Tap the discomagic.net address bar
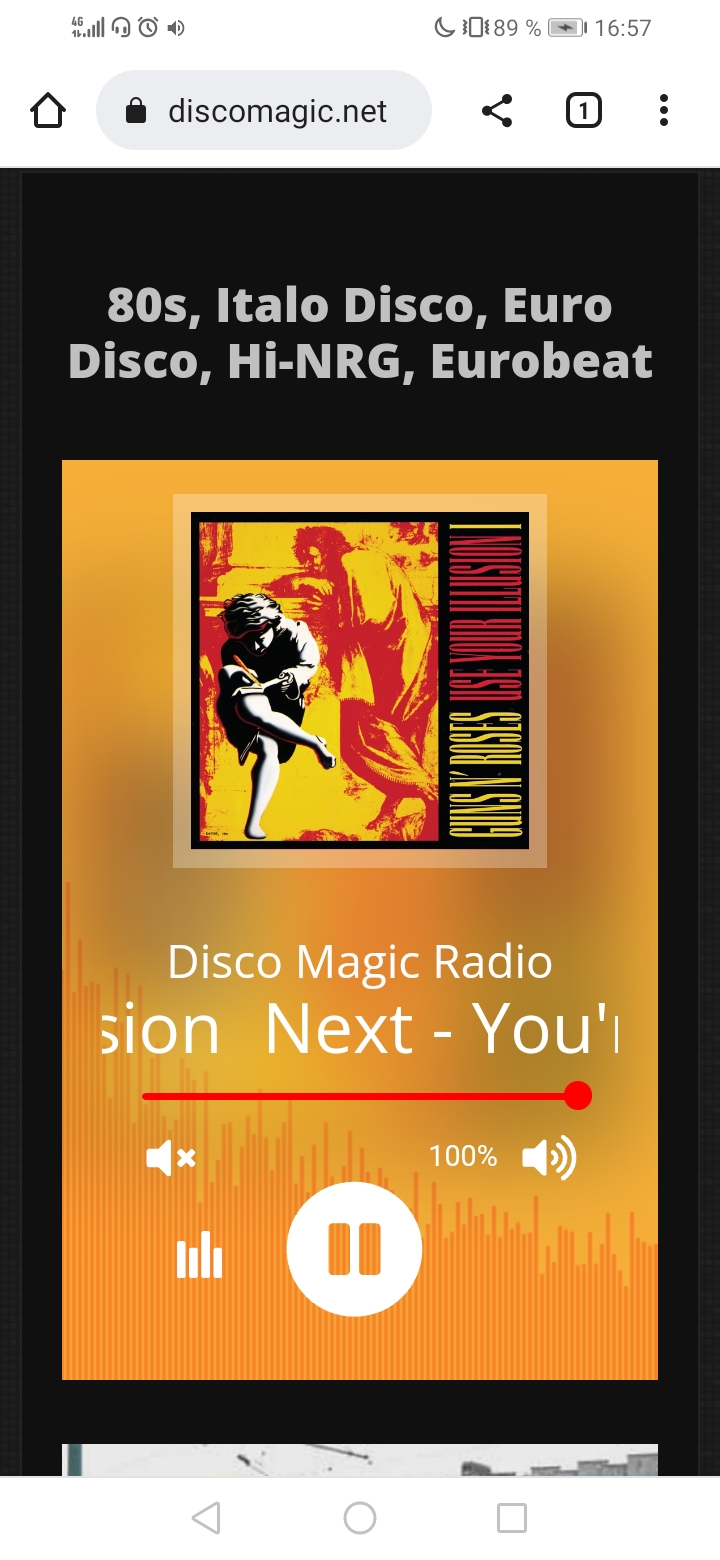This screenshot has width=720, height=1560. [264, 111]
